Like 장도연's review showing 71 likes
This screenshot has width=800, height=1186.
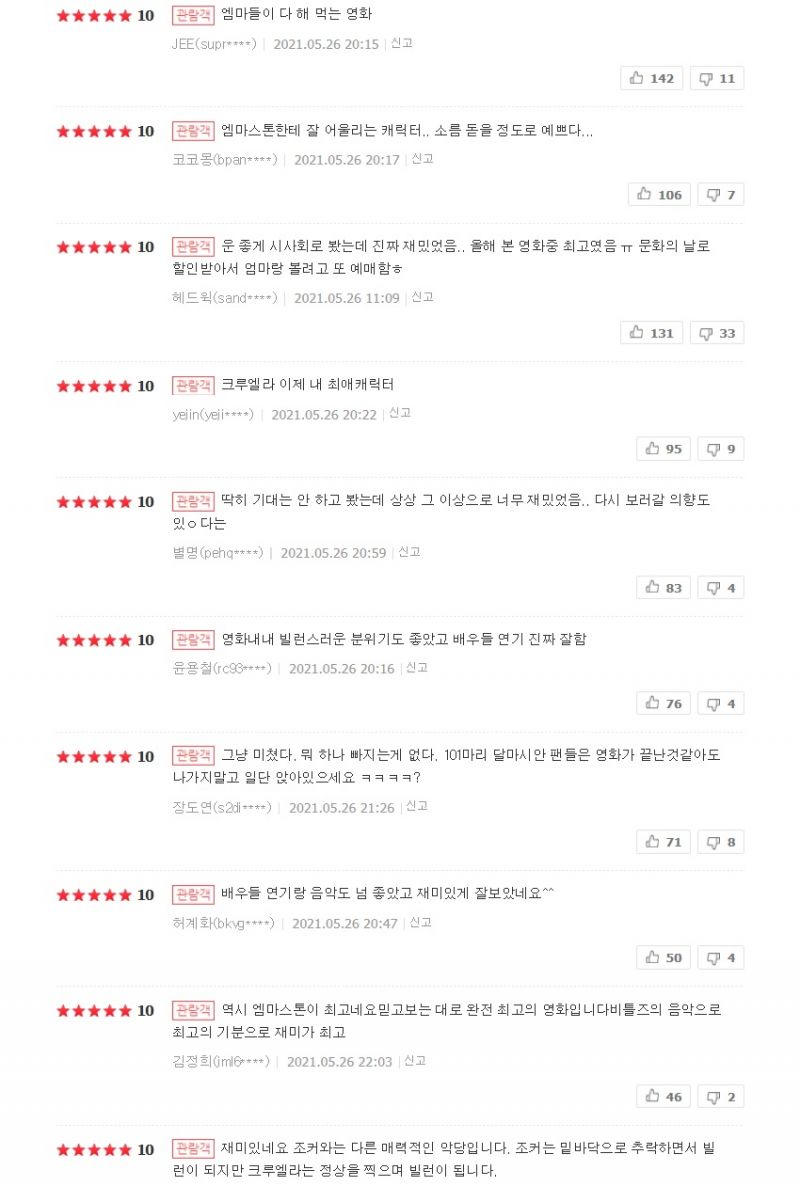(x=663, y=842)
